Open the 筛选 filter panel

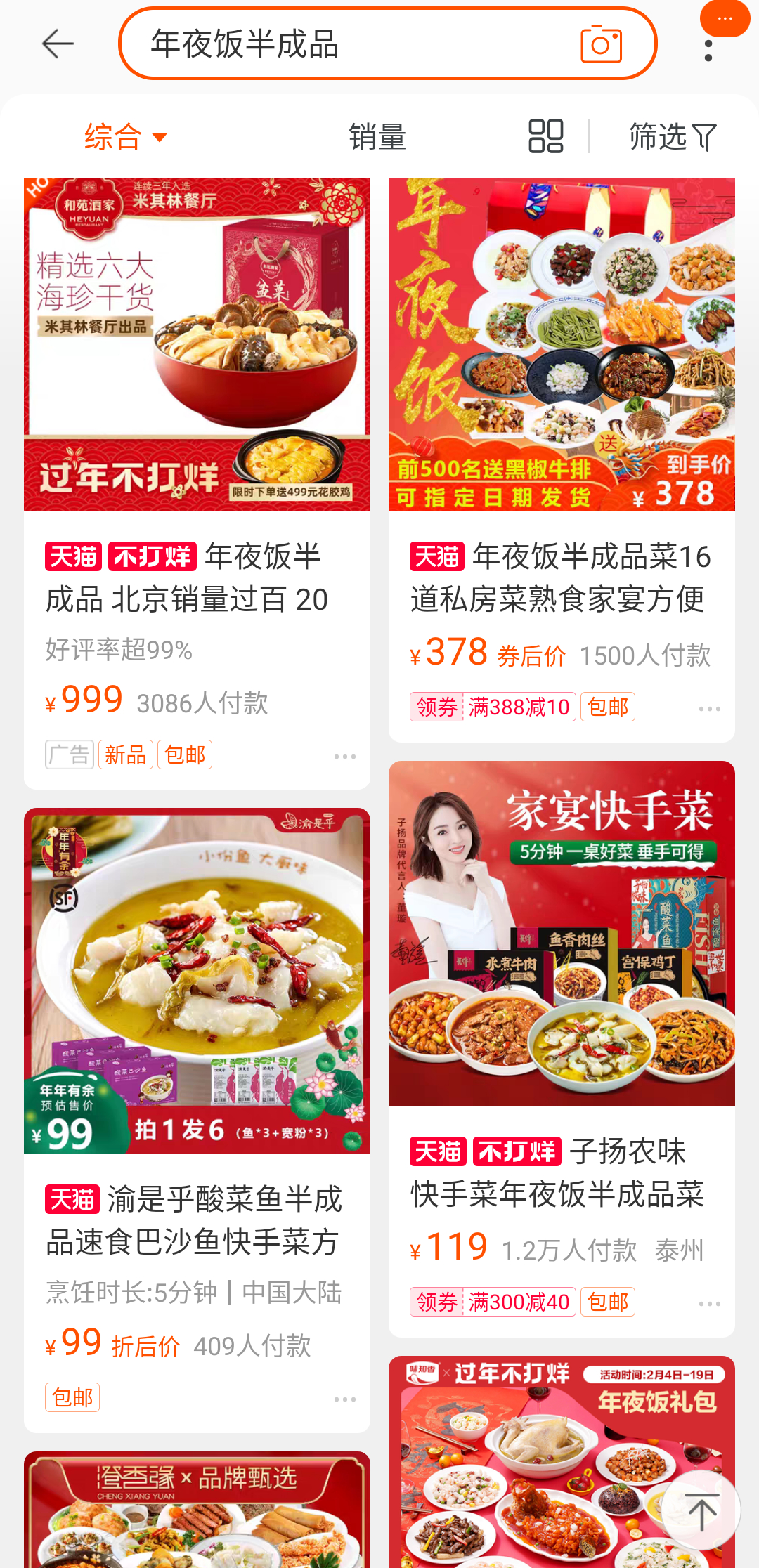tap(672, 137)
